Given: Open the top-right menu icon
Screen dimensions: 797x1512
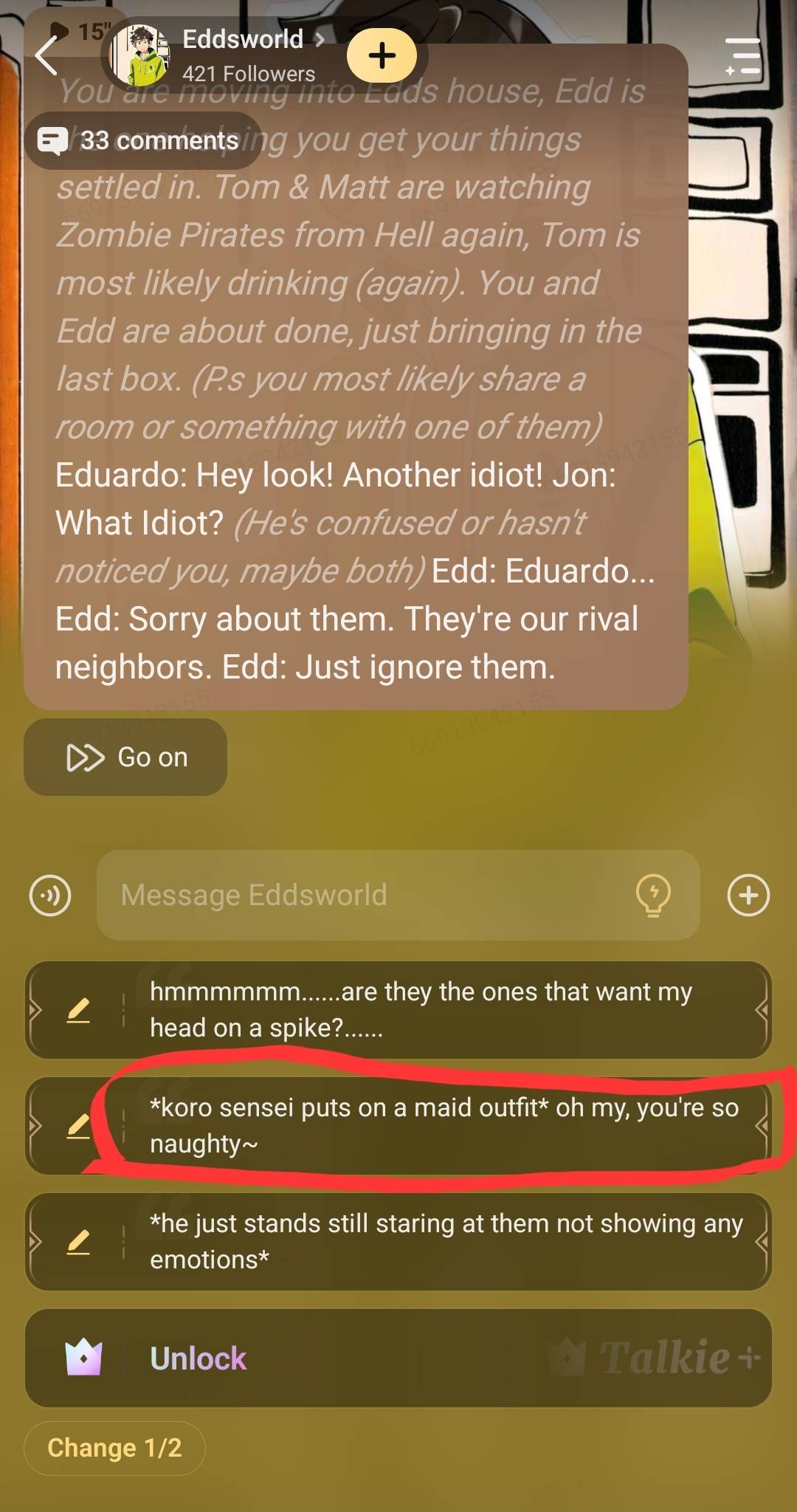Looking at the screenshot, I should [742, 57].
